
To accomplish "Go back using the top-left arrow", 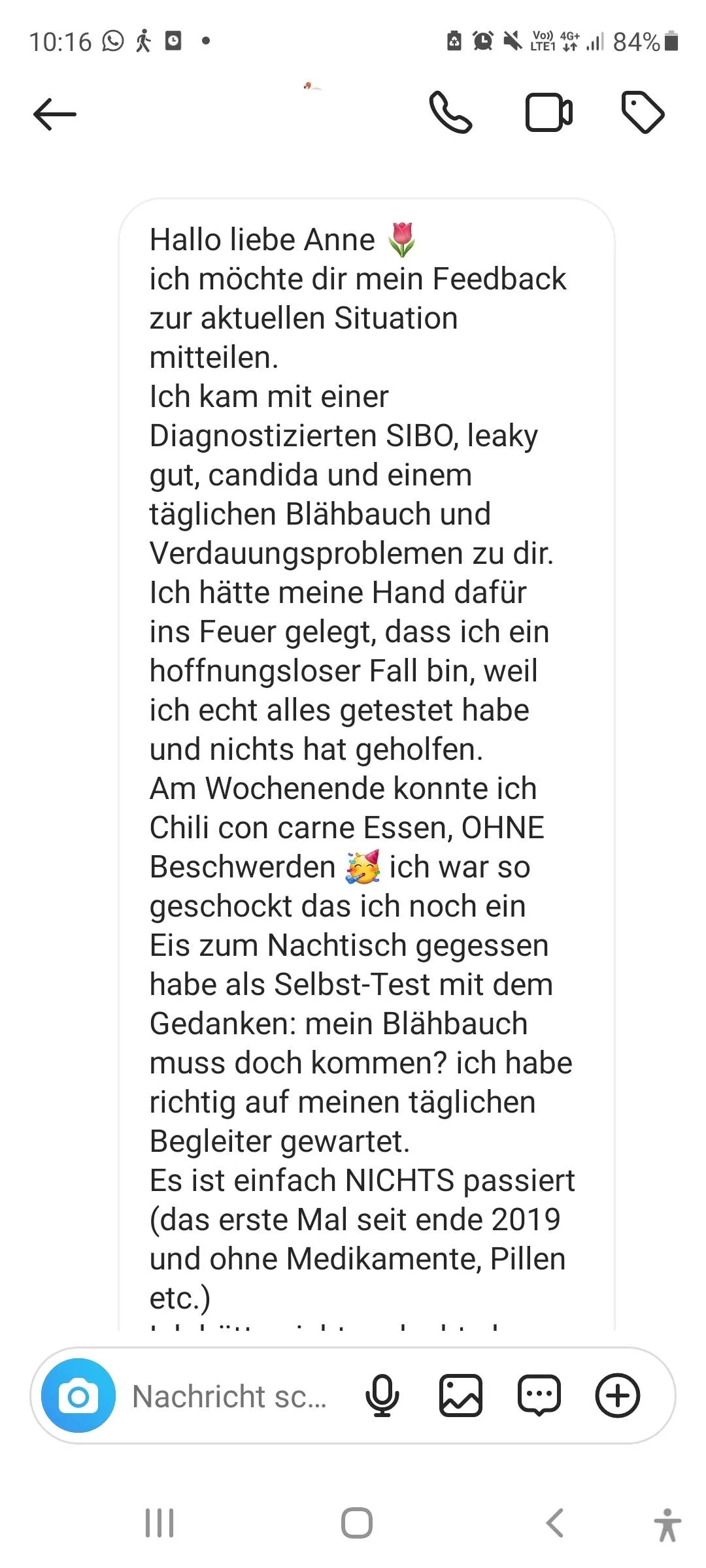I will coord(55,114).
